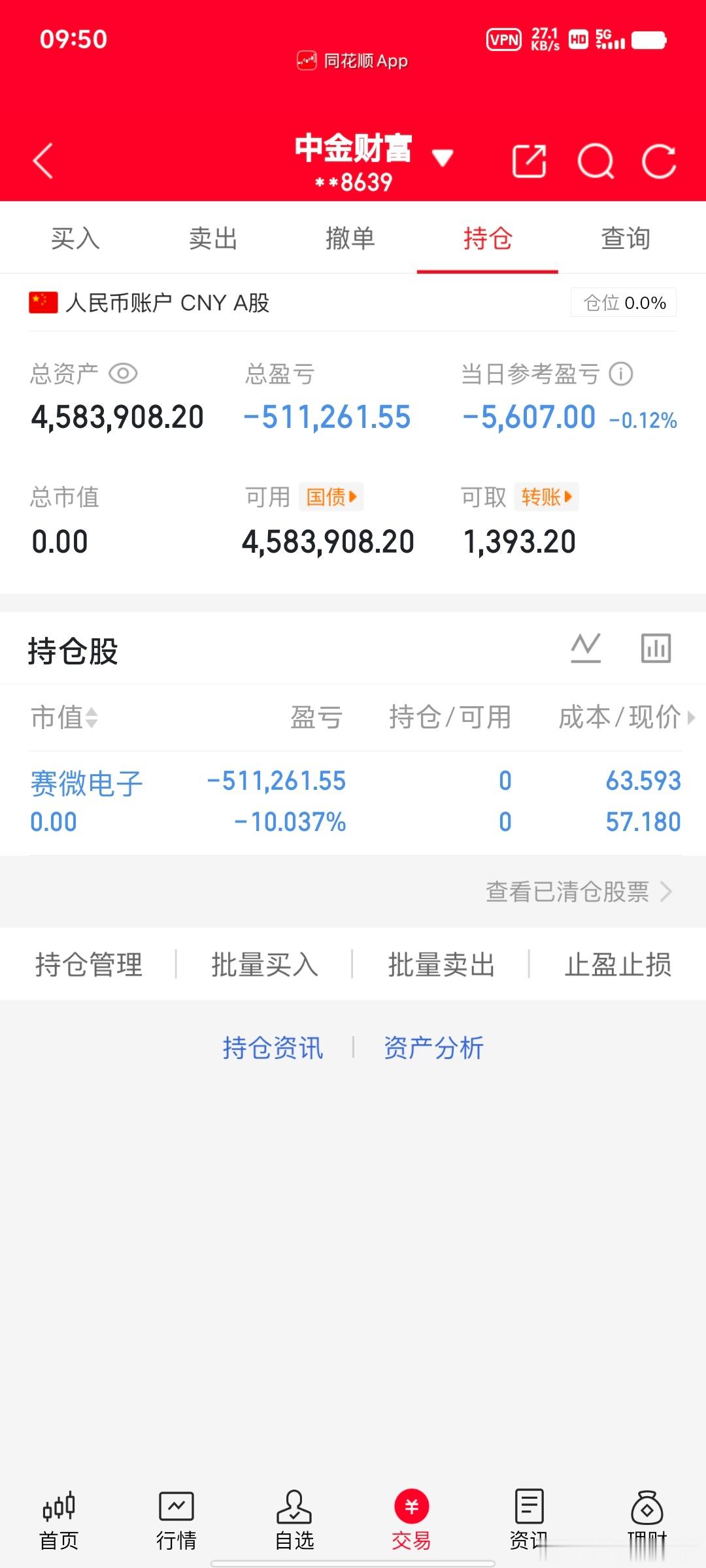Image resolution: width=706 pixels, height=1568 pixels.
Task: Switch to the 卖出 tab
Action: click(x=212, y=238)
